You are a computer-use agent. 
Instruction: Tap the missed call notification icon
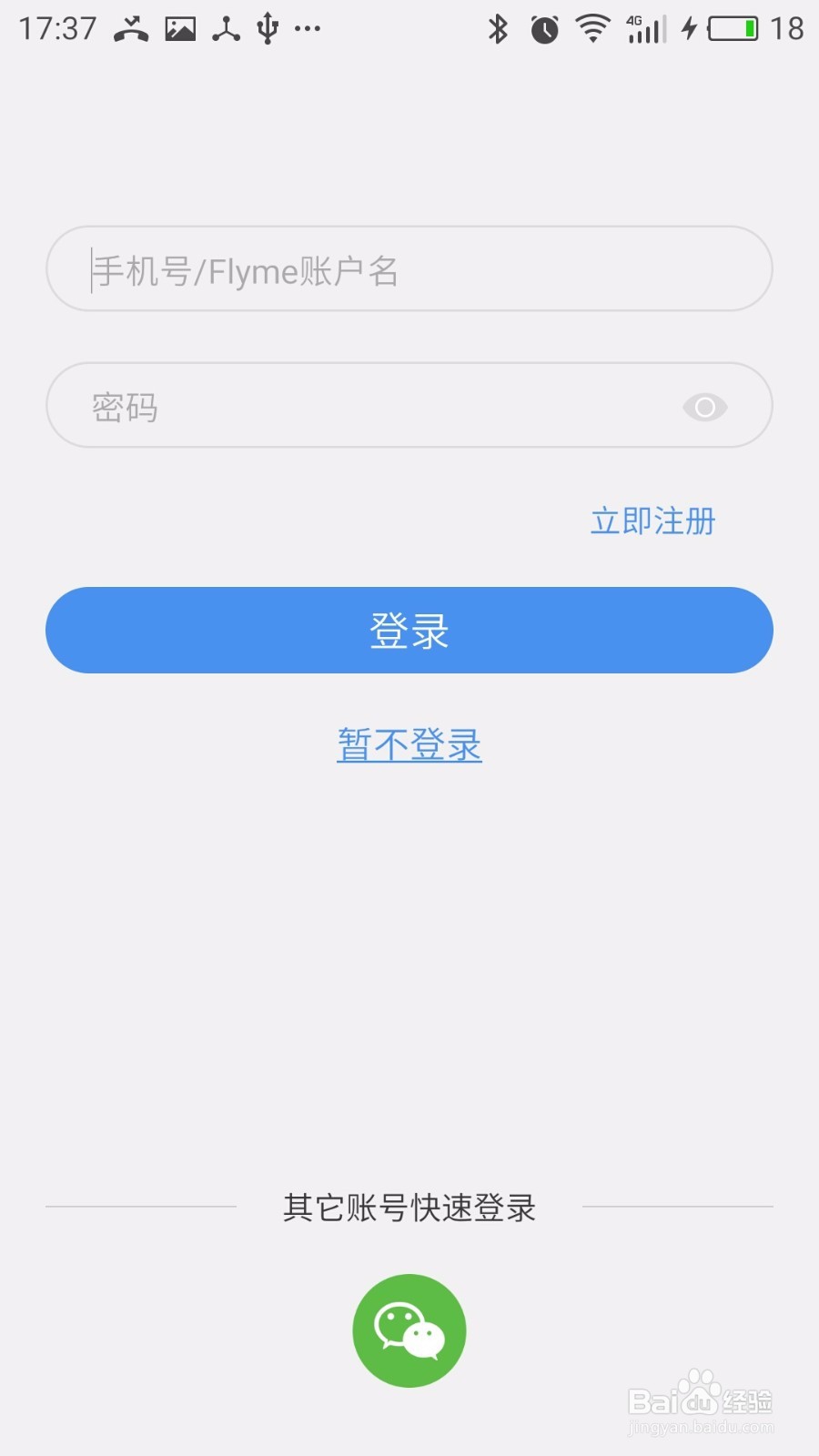point(130,28)
